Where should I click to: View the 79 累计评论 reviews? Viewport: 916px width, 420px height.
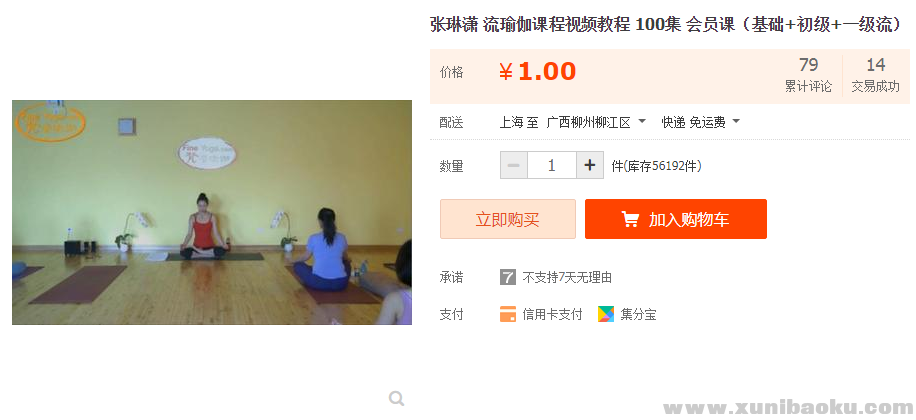point(808,75)
